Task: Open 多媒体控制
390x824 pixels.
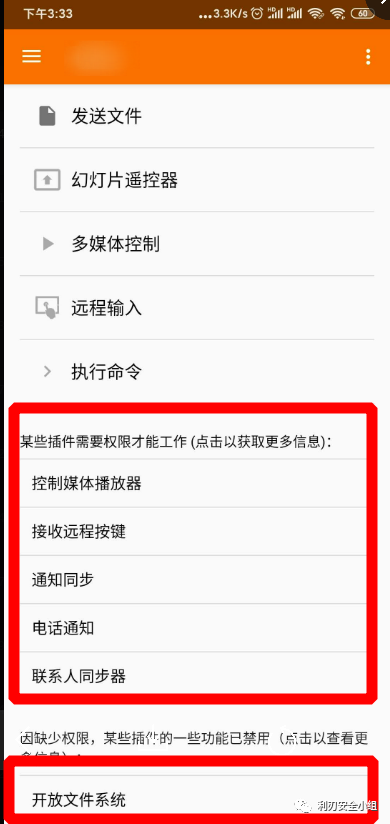Action: 197,244
